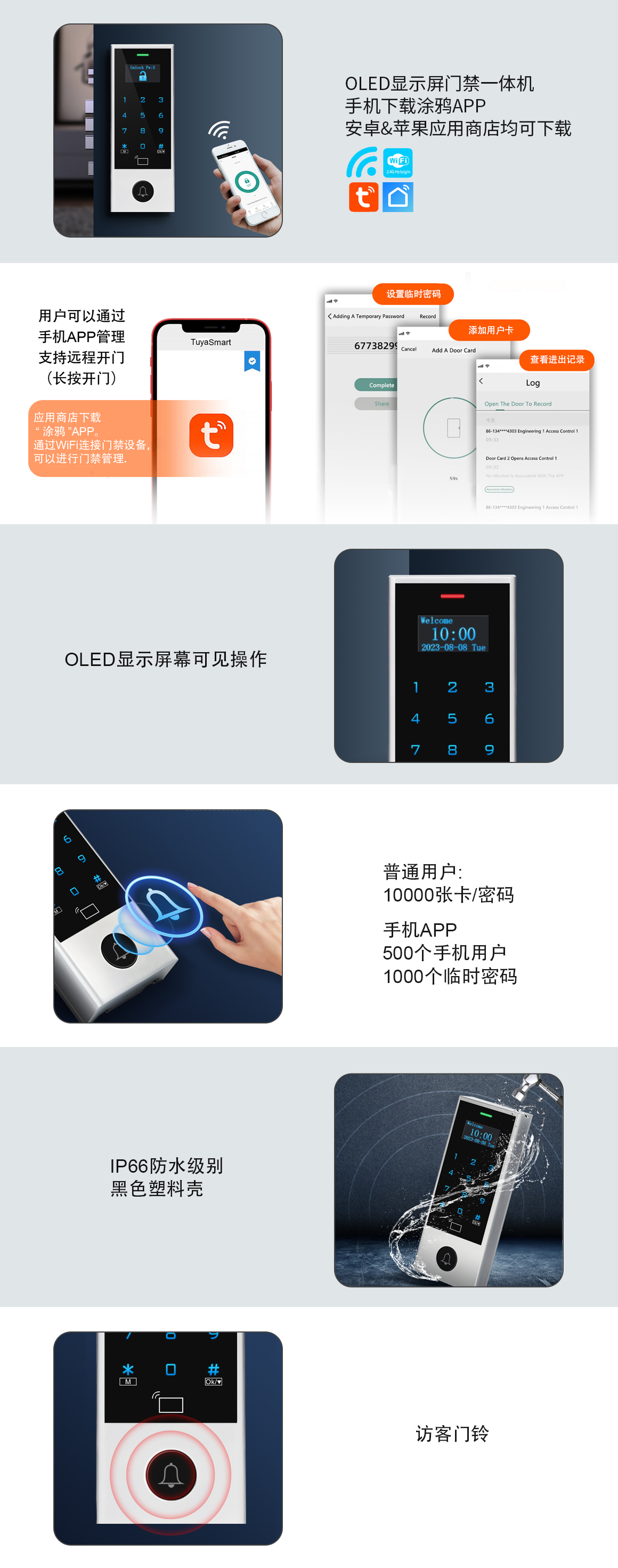Select the blue WiFi signal icon
The height and width of the screenshot is (1568, 618).
(x=361, y=163)
